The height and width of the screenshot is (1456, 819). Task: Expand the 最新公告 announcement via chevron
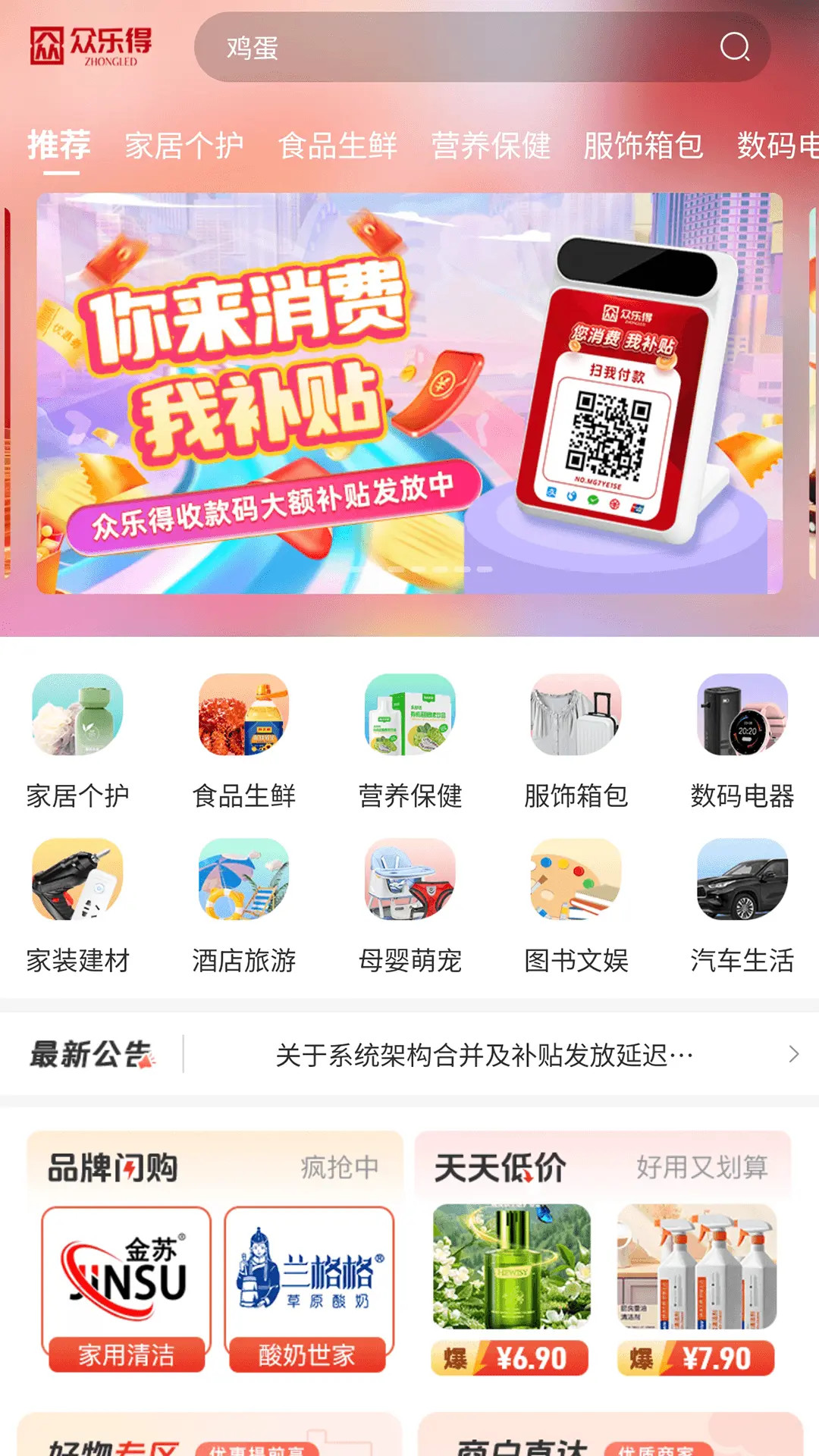(x=793, y=1053)
